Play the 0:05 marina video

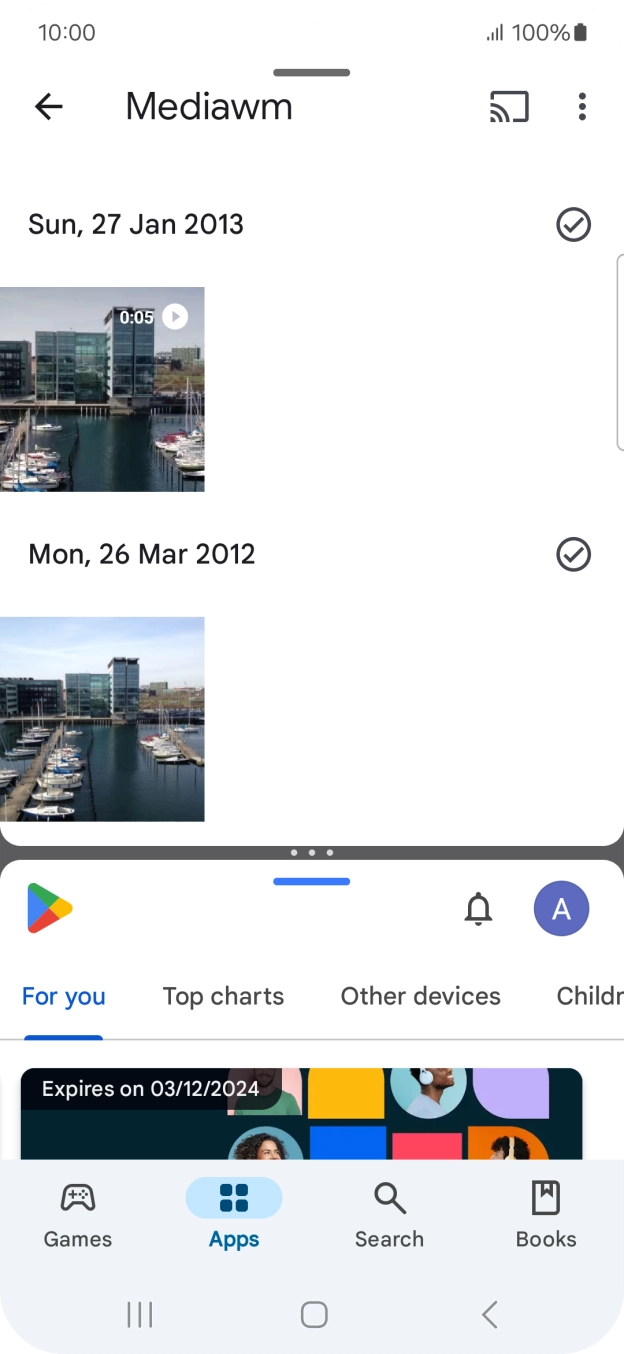coord(102,389)
